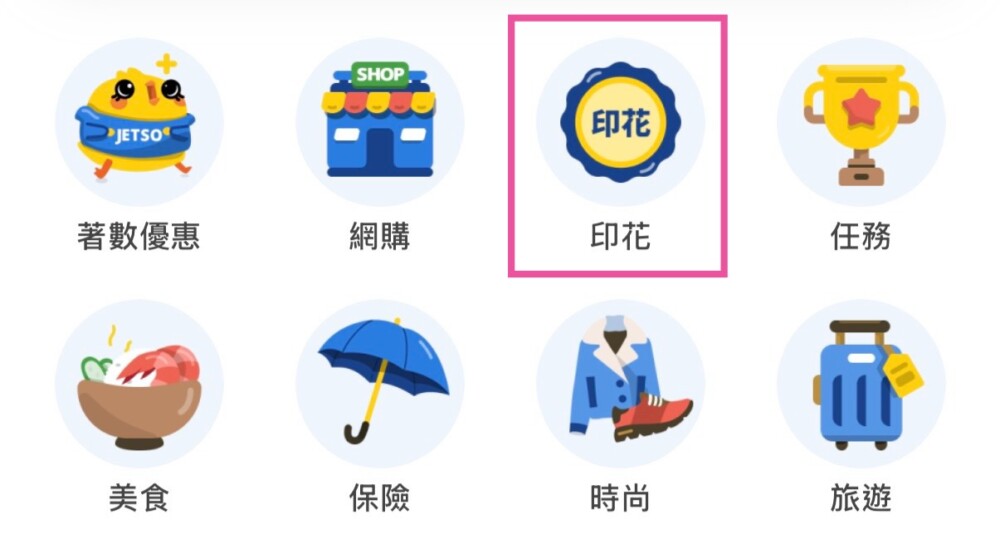Open the 保險 insurance category
The width and height of the screenshot is (1000, 549).
tap(379, 383)
